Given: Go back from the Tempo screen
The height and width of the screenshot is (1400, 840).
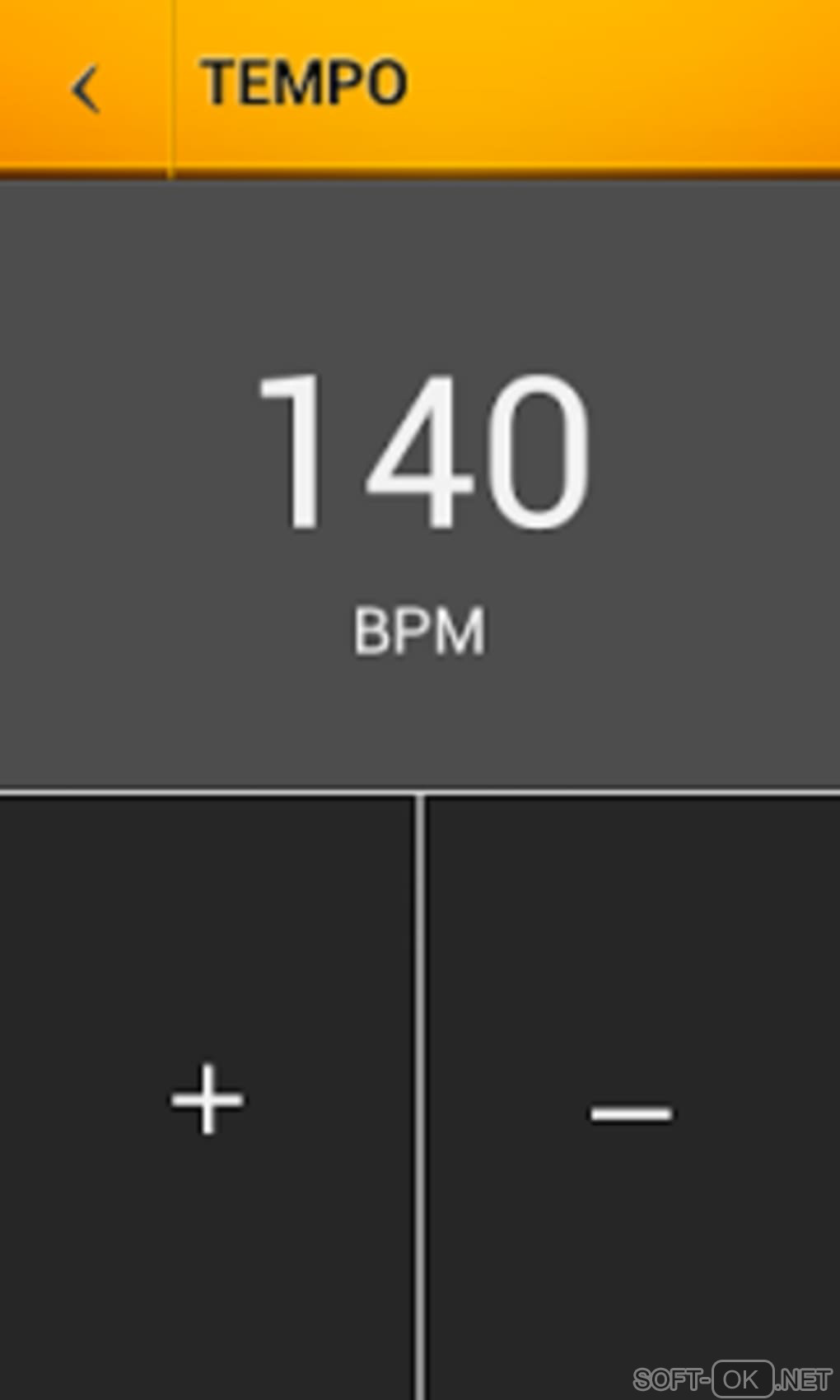Looking at the screenshot, I should point(85,87).
